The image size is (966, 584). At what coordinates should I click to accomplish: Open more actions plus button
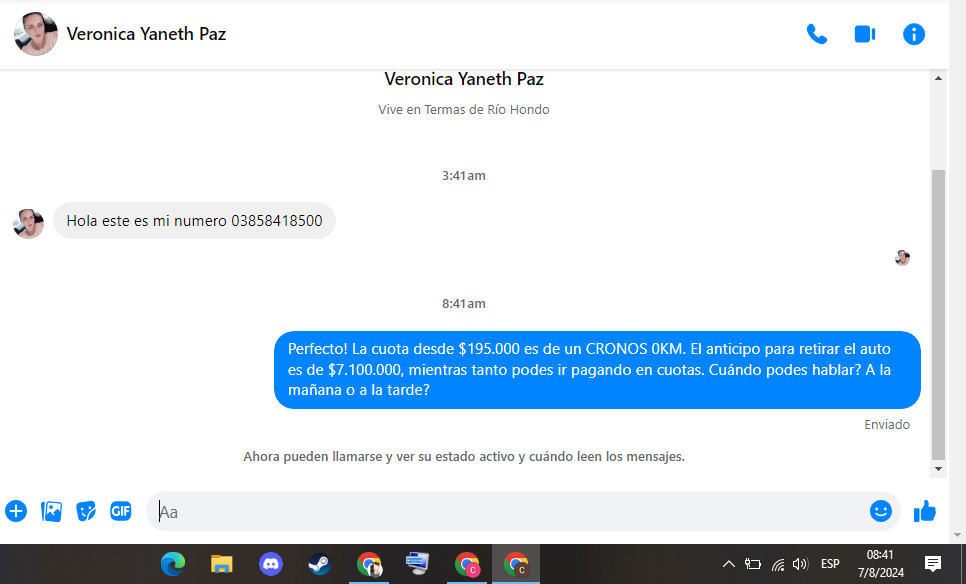16,511
